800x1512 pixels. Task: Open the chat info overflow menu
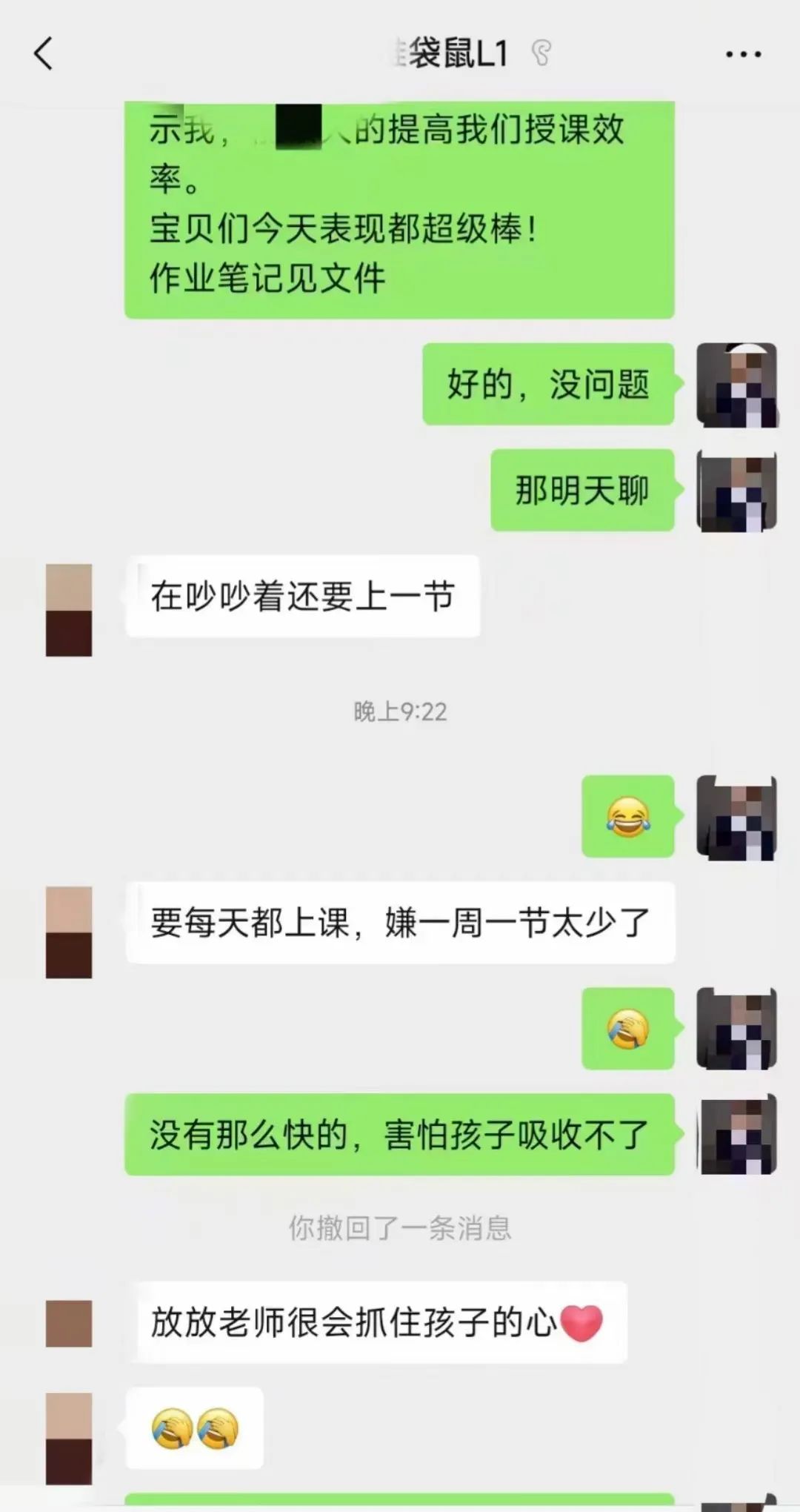pyautogui.click(x=743, y=54)
